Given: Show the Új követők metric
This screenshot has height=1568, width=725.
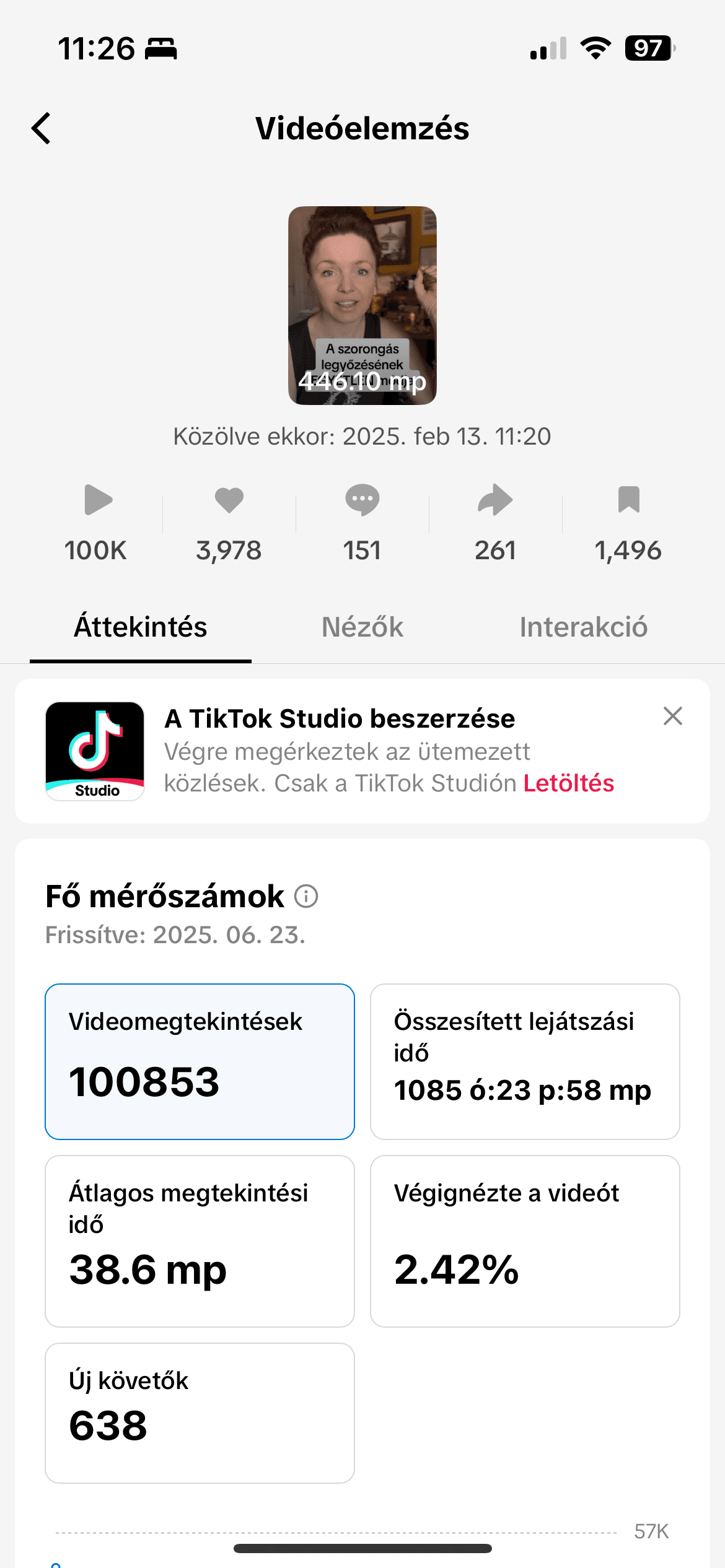Looking at the screenshot, I should [200, 1413].
